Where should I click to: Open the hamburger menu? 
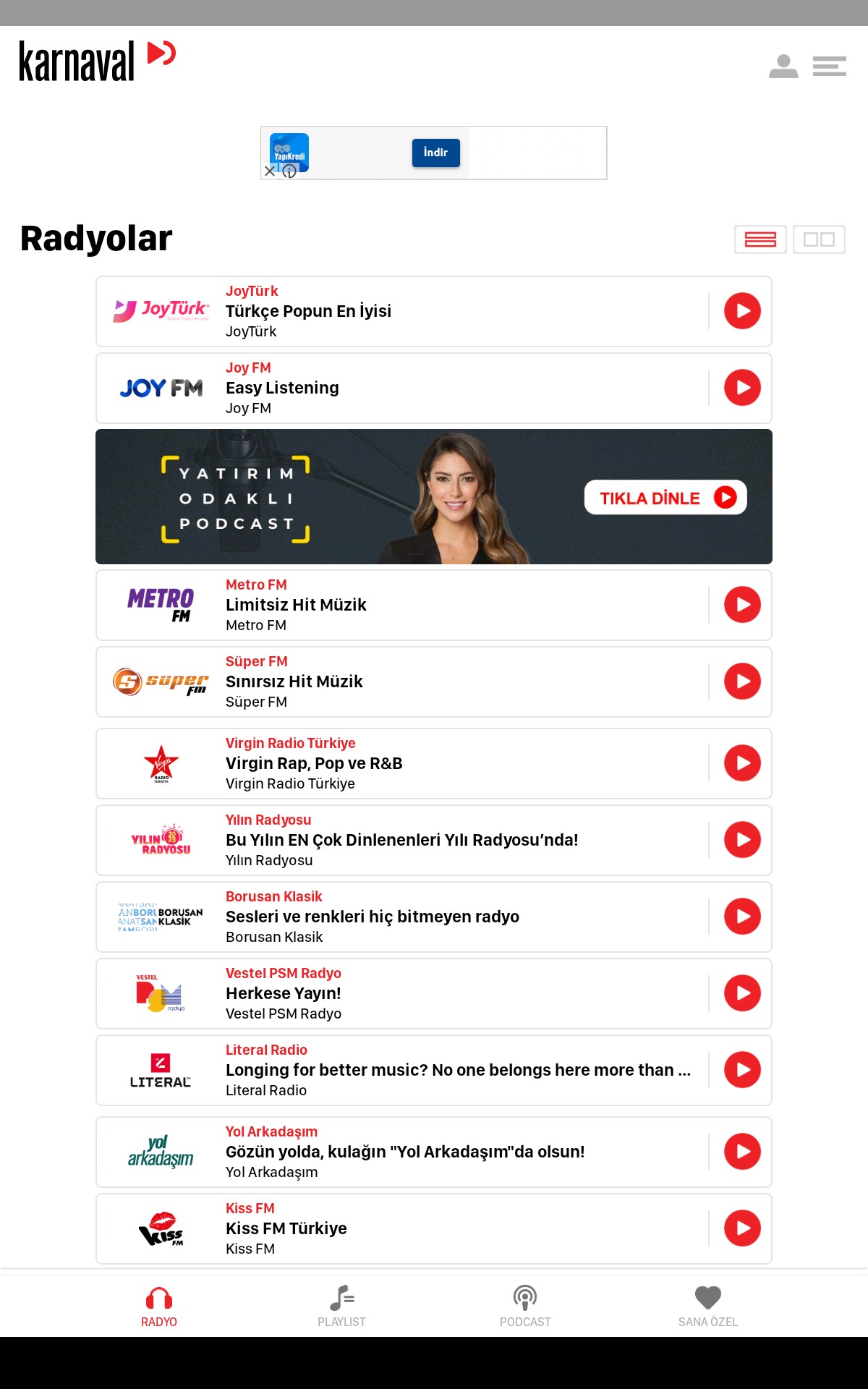829,67
